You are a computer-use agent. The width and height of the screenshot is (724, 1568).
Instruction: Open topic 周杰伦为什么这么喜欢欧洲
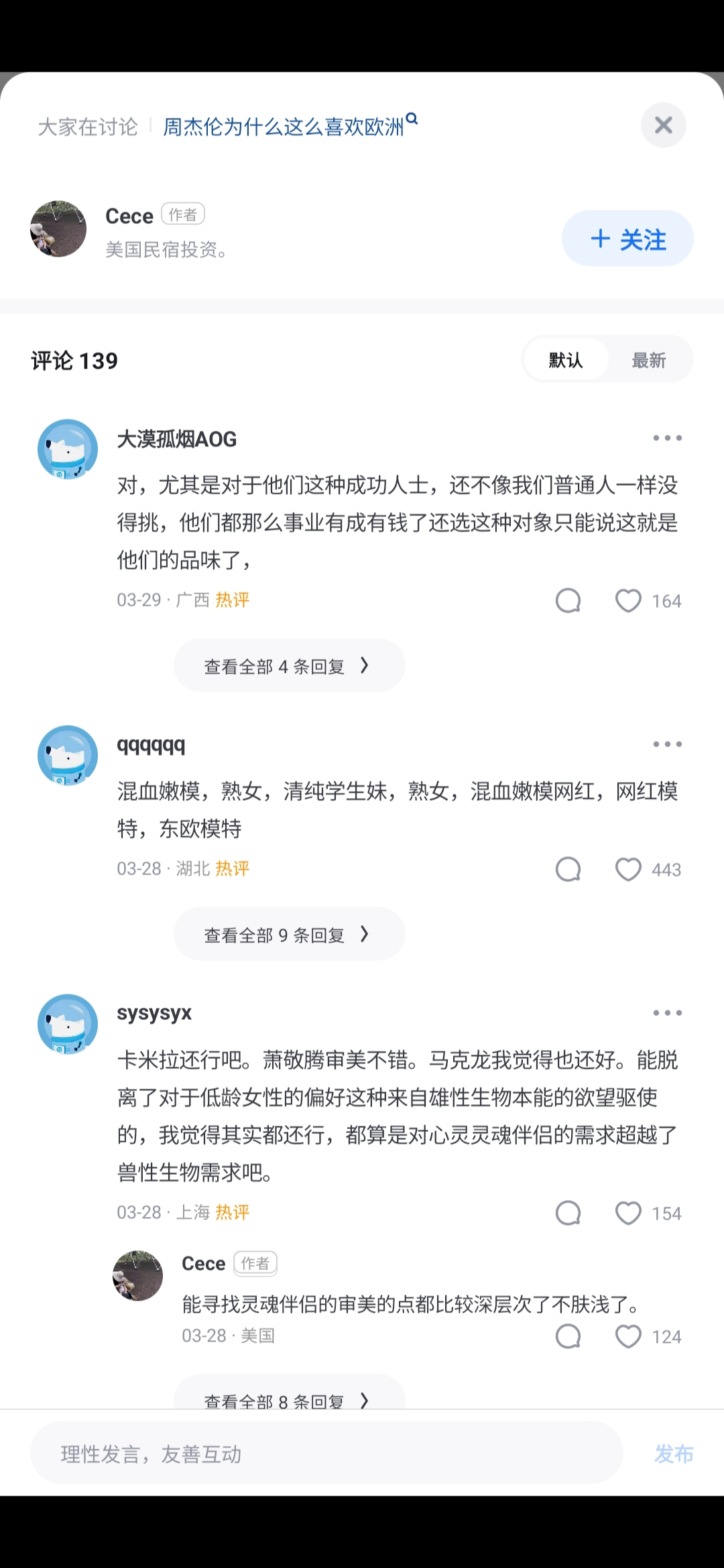pos(290,125)
